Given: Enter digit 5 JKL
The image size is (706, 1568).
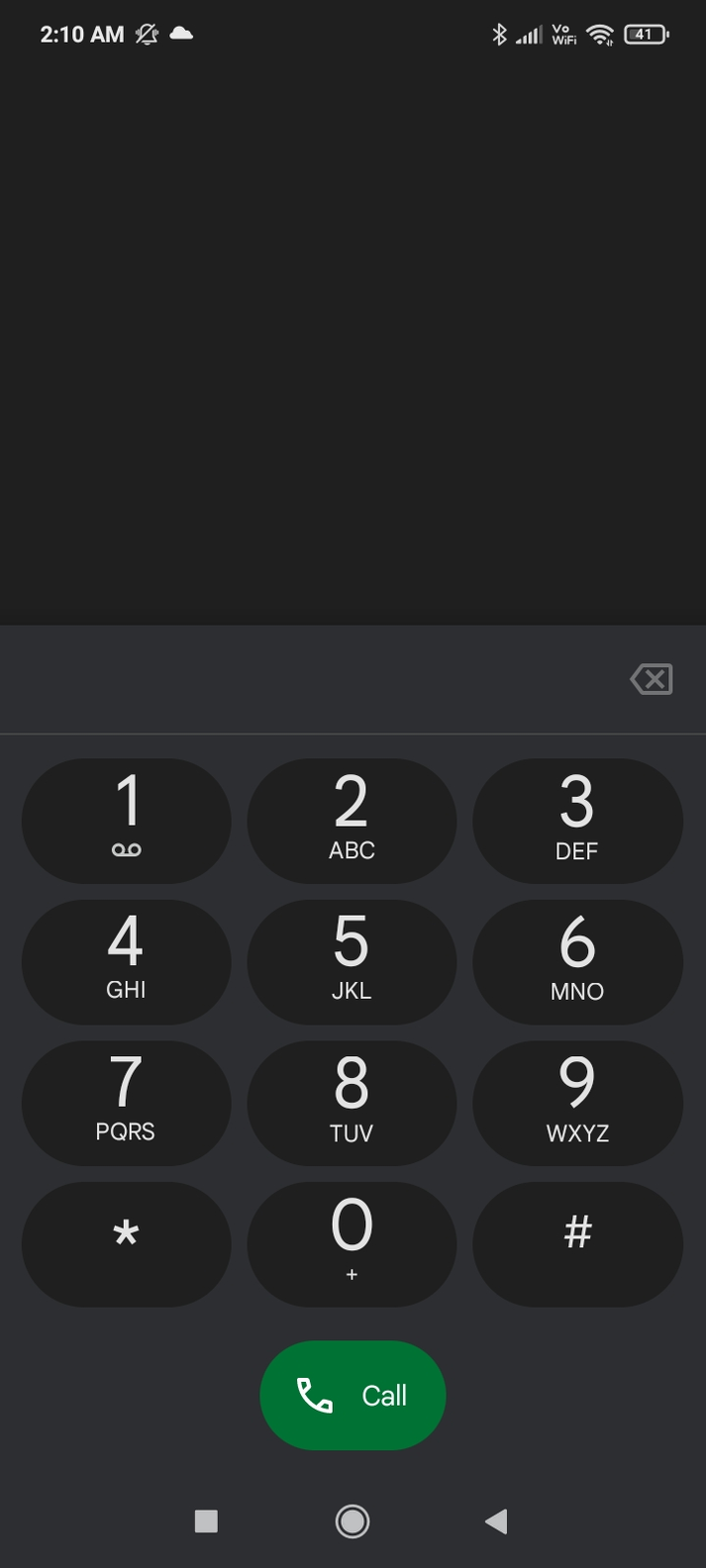Looking at the screenshot, I should pyautogui.click(x=352, y=961).
